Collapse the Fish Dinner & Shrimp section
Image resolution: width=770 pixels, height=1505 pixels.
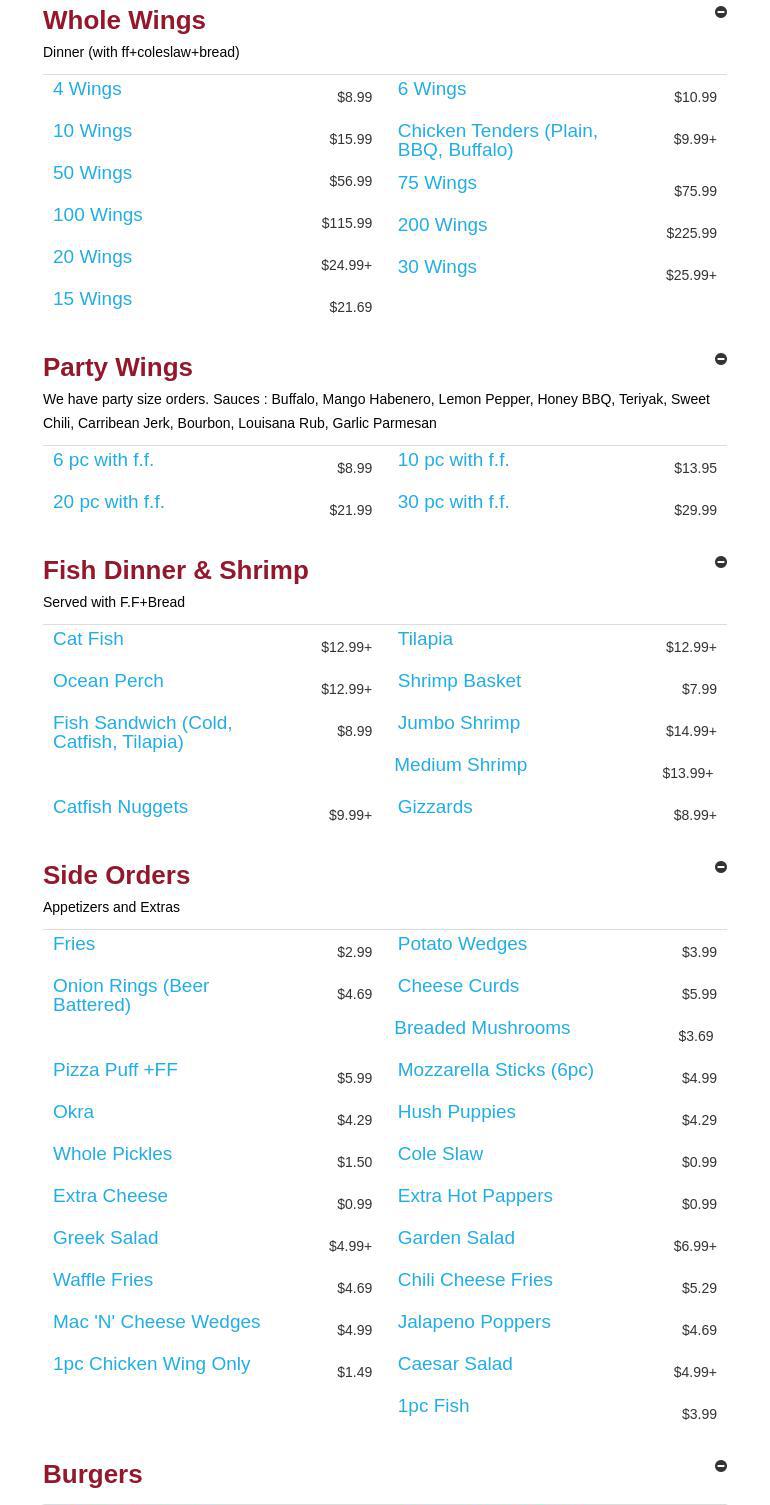tap(720, 562)
